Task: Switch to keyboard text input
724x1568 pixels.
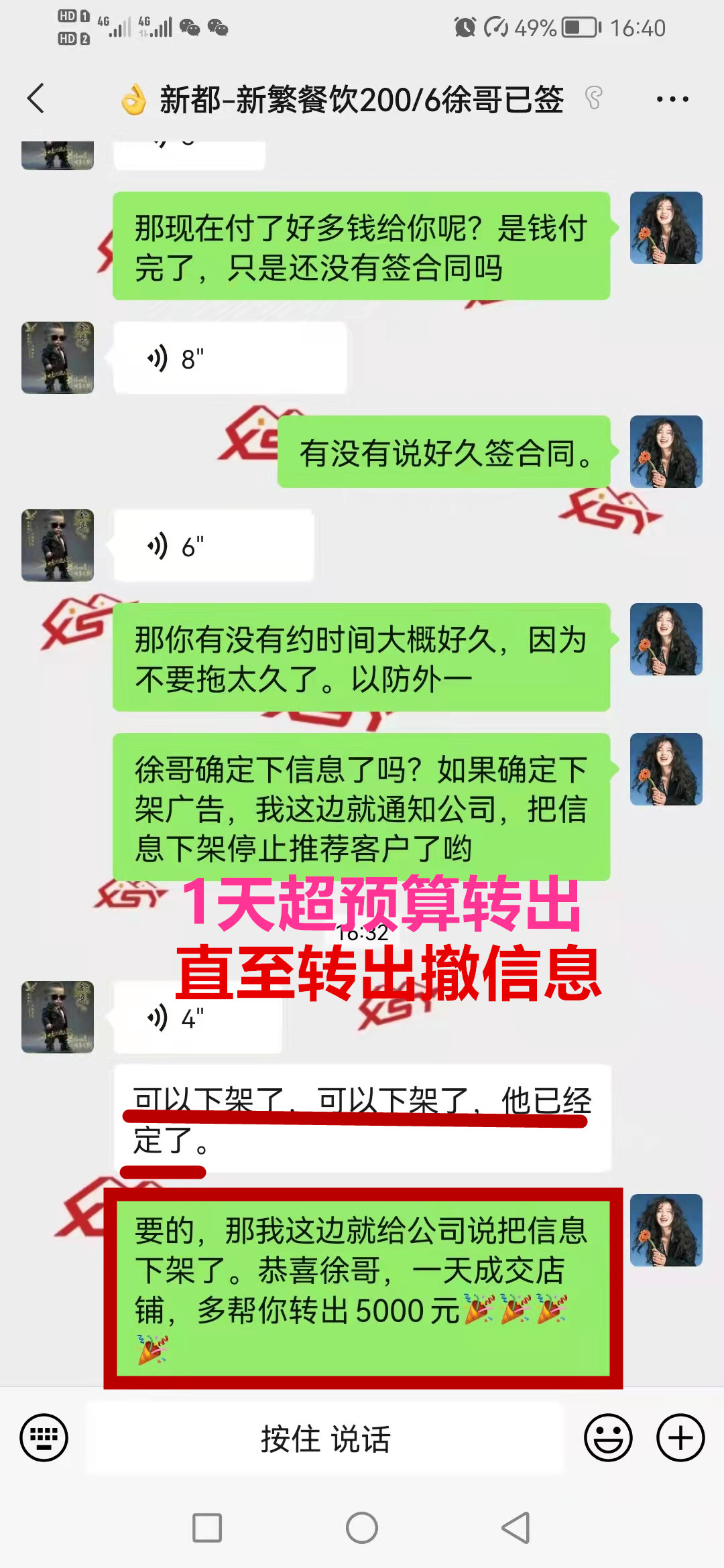Action: click(44, 1437)
